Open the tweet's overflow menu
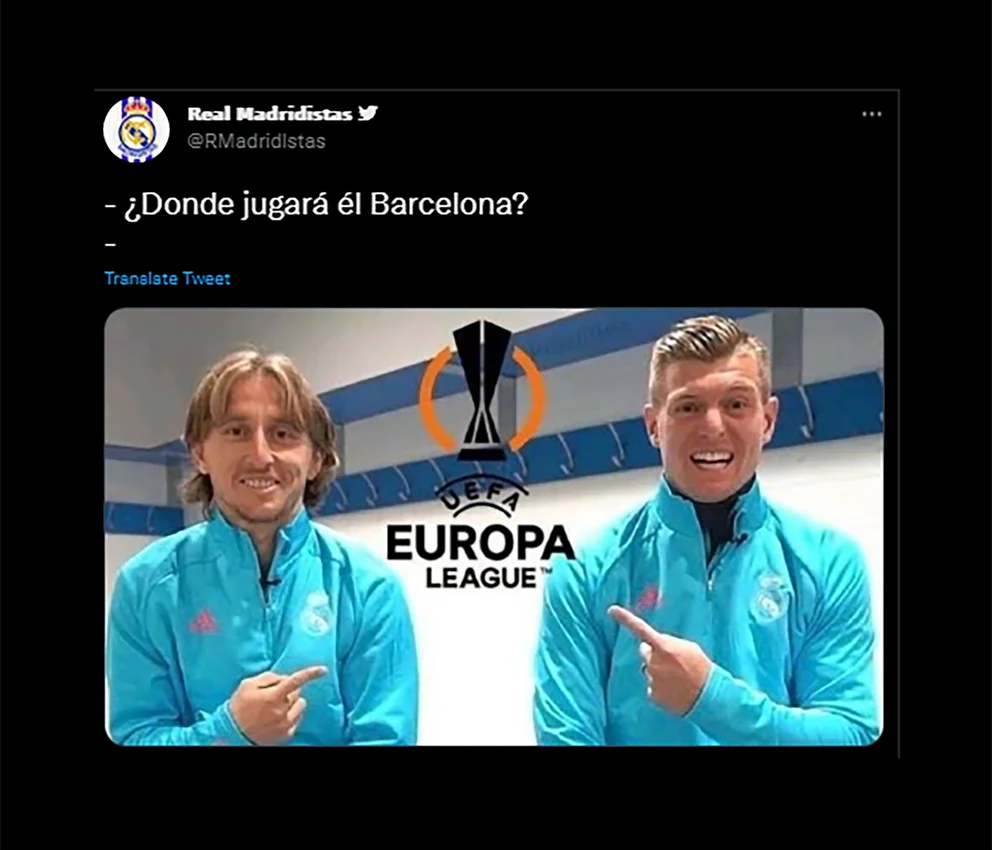Viewport: 992px width, 850px height. pyautogui.click(x=872, y=114)
